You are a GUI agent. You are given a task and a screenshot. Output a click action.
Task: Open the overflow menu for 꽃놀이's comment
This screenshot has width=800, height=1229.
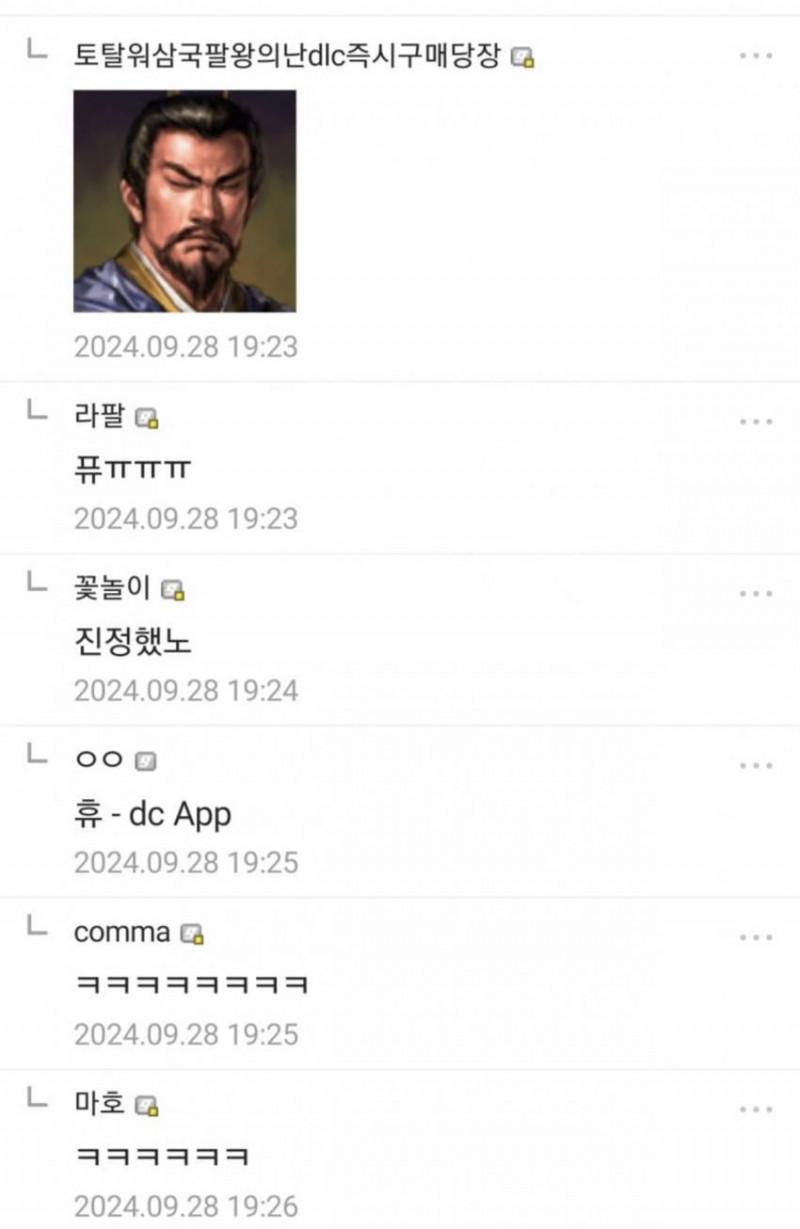[756, 593]
